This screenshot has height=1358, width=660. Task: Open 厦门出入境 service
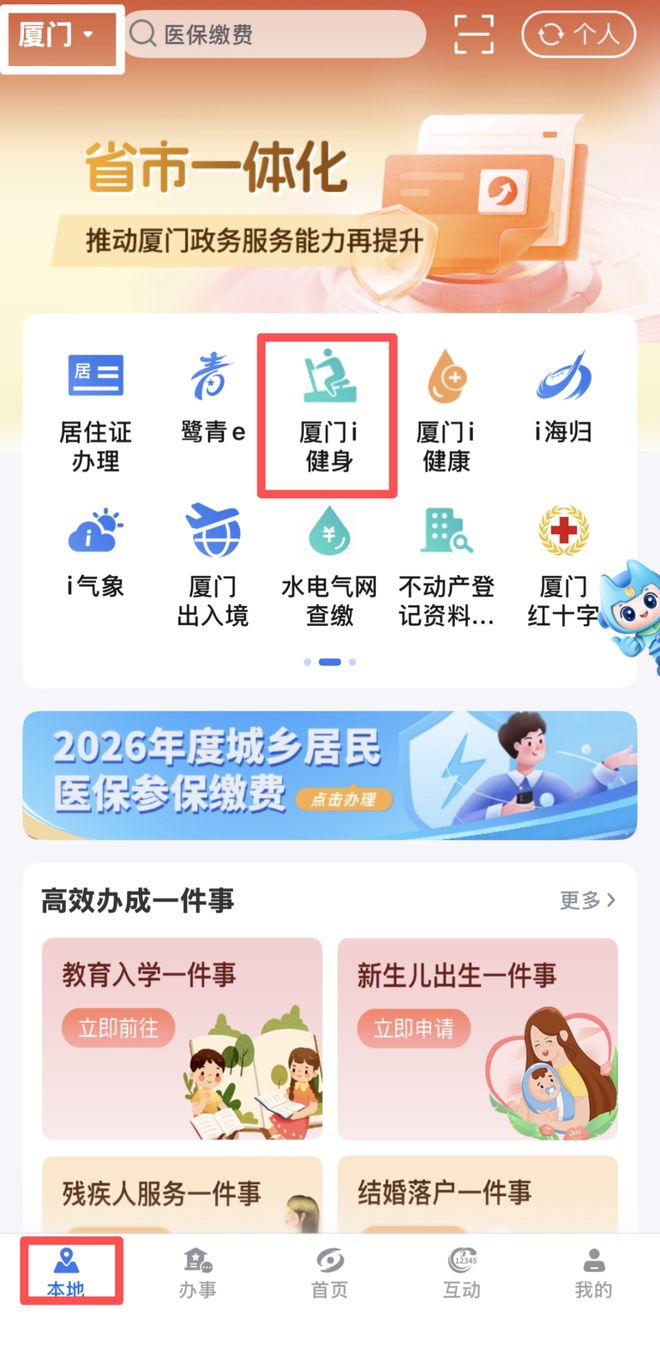(212, 566)
